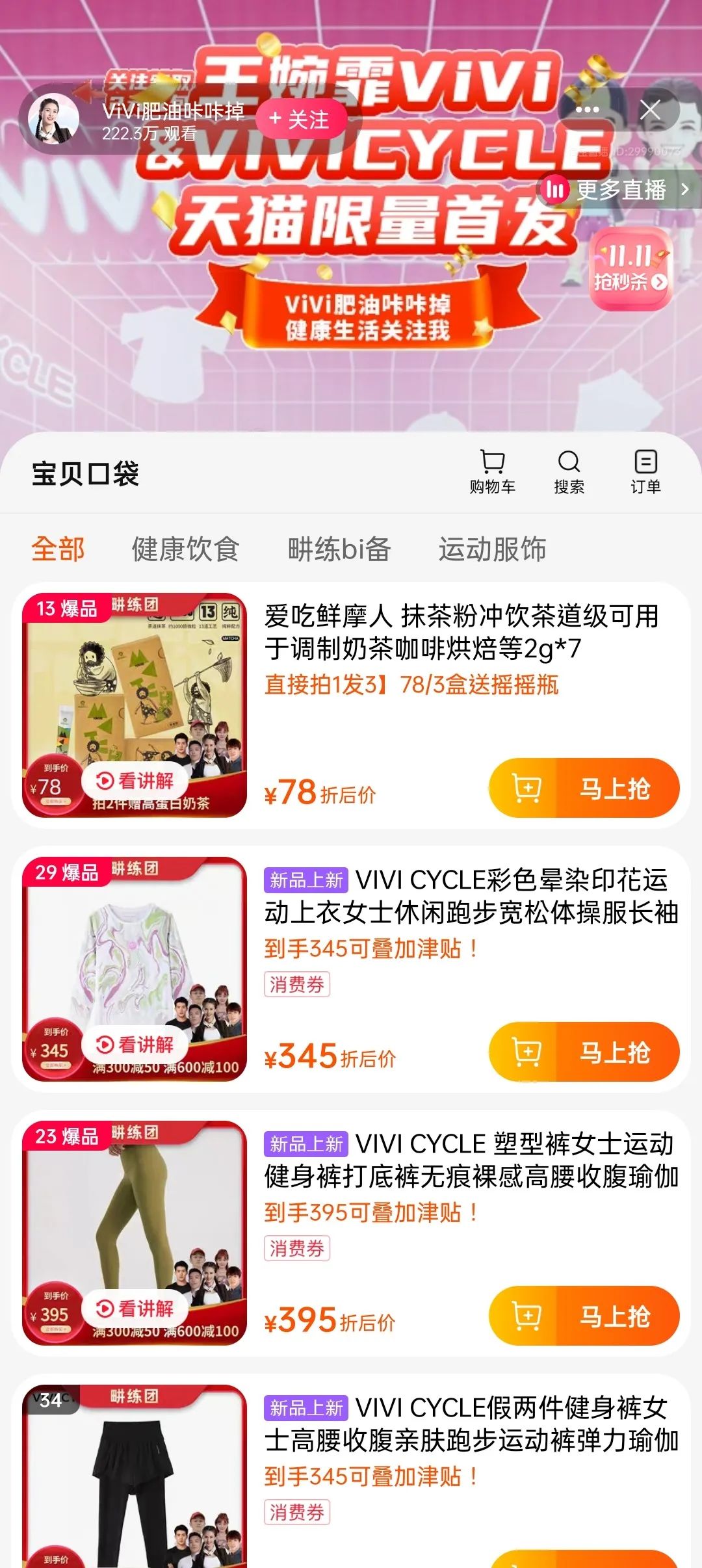Tap 马上抢 for the 彩色晕染印花运动上衣
The width and height of the screenshot is (702, 1568).
(x=614, y=1052)
